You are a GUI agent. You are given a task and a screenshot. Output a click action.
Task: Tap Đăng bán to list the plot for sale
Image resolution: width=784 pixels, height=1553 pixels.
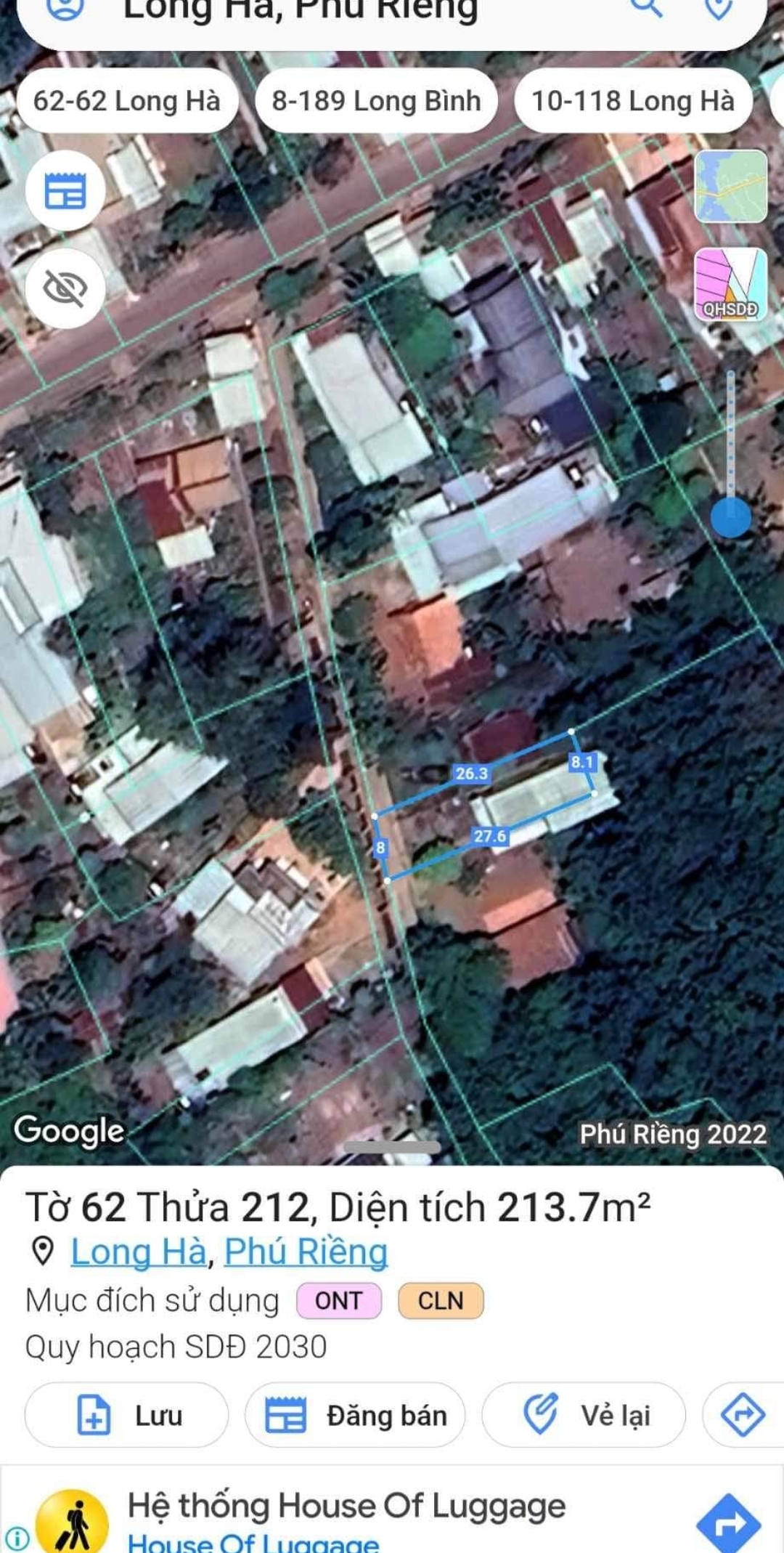point(355,1415)
